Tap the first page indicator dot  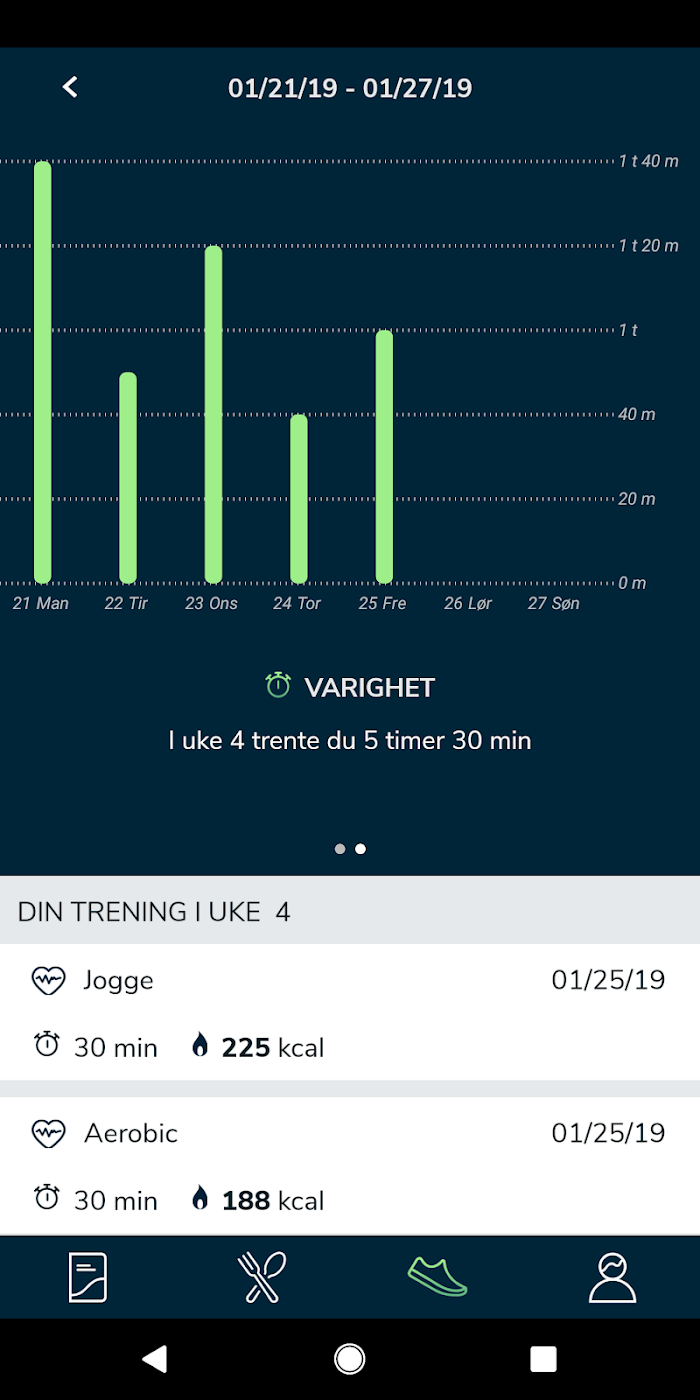click(340, 849)
